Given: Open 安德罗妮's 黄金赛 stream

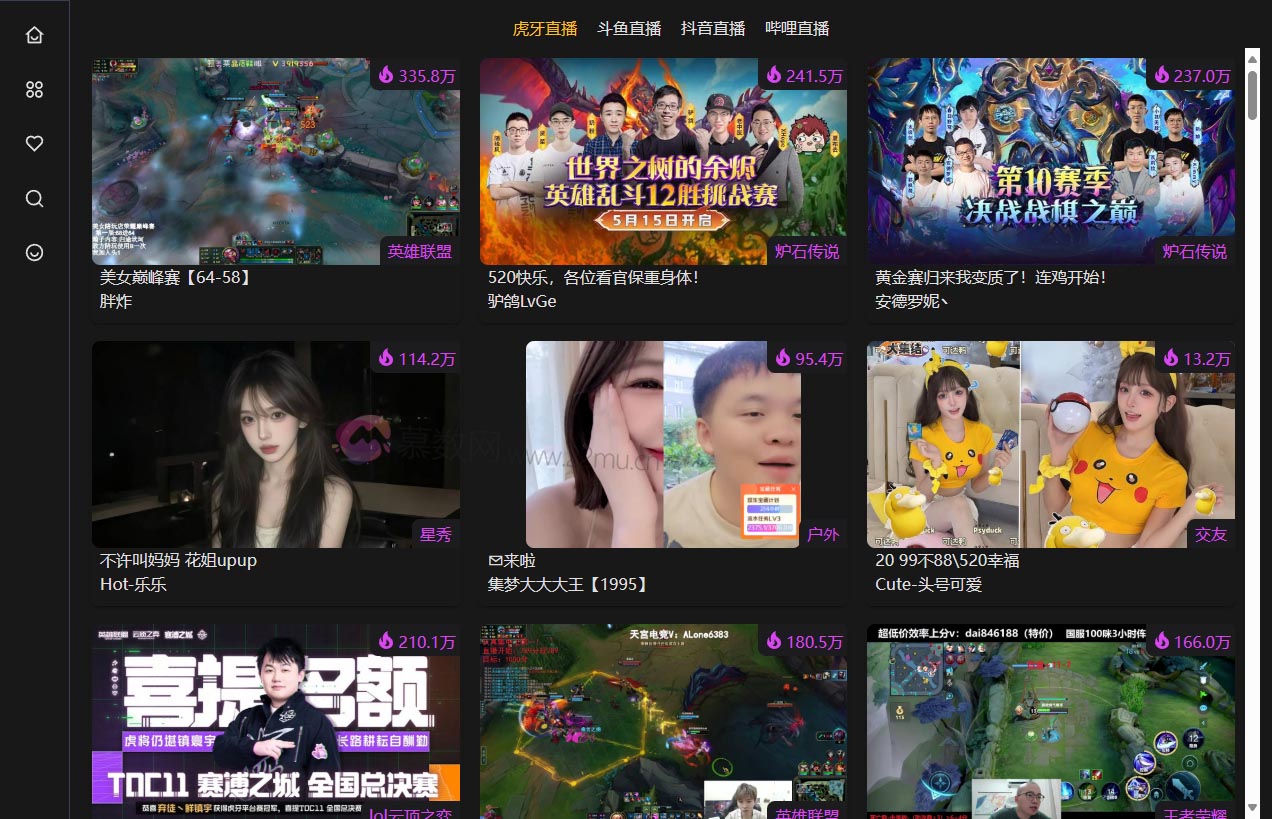Looking at the screenshot, I should (1050, 162).
